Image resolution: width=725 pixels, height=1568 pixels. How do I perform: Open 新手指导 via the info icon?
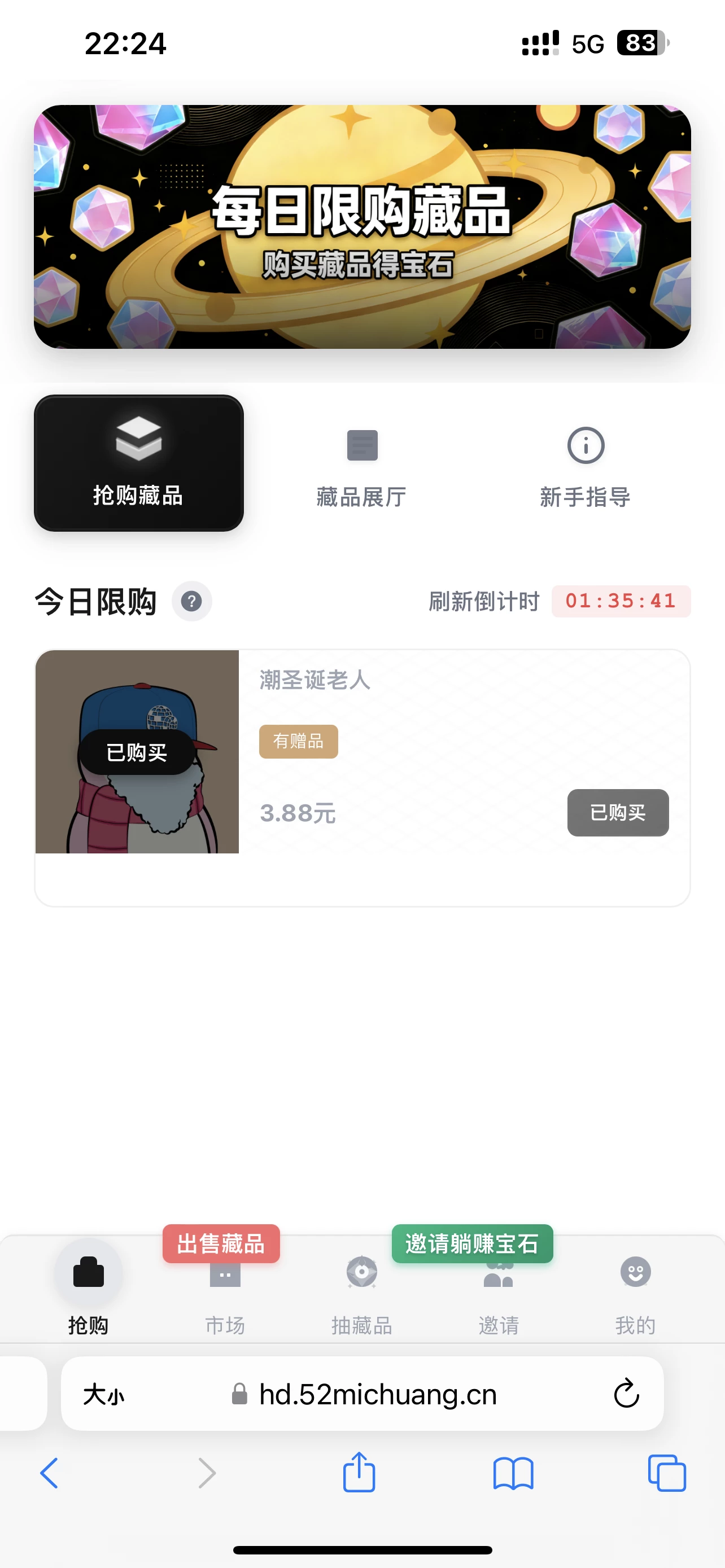tap(586, 445)
